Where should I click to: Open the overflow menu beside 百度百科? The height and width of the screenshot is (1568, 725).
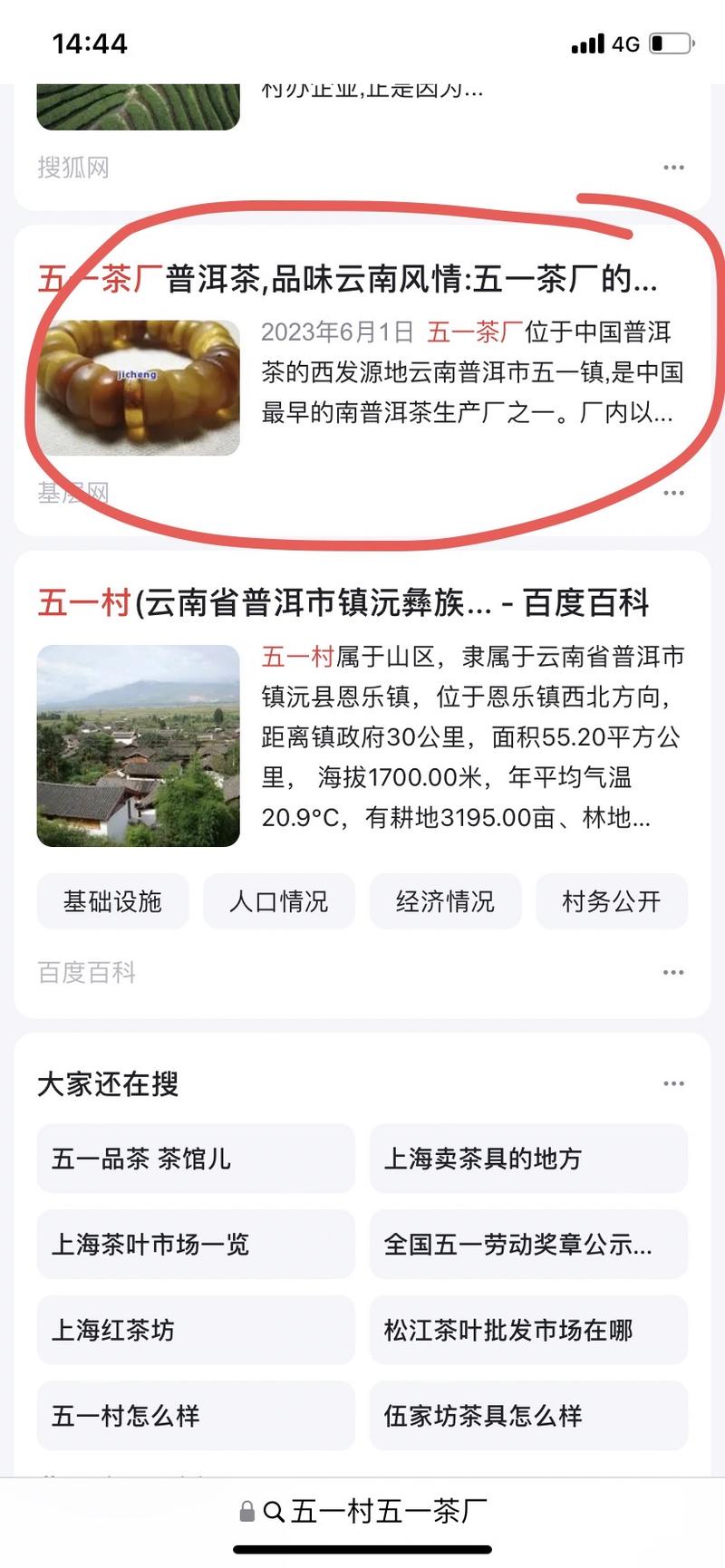[673, 971]
